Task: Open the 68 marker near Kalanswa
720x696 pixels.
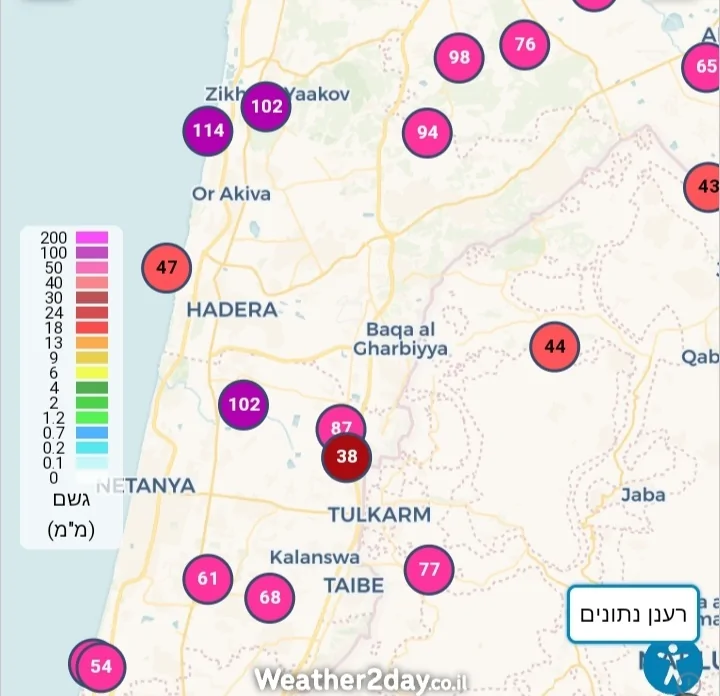Action: [270, 597]
